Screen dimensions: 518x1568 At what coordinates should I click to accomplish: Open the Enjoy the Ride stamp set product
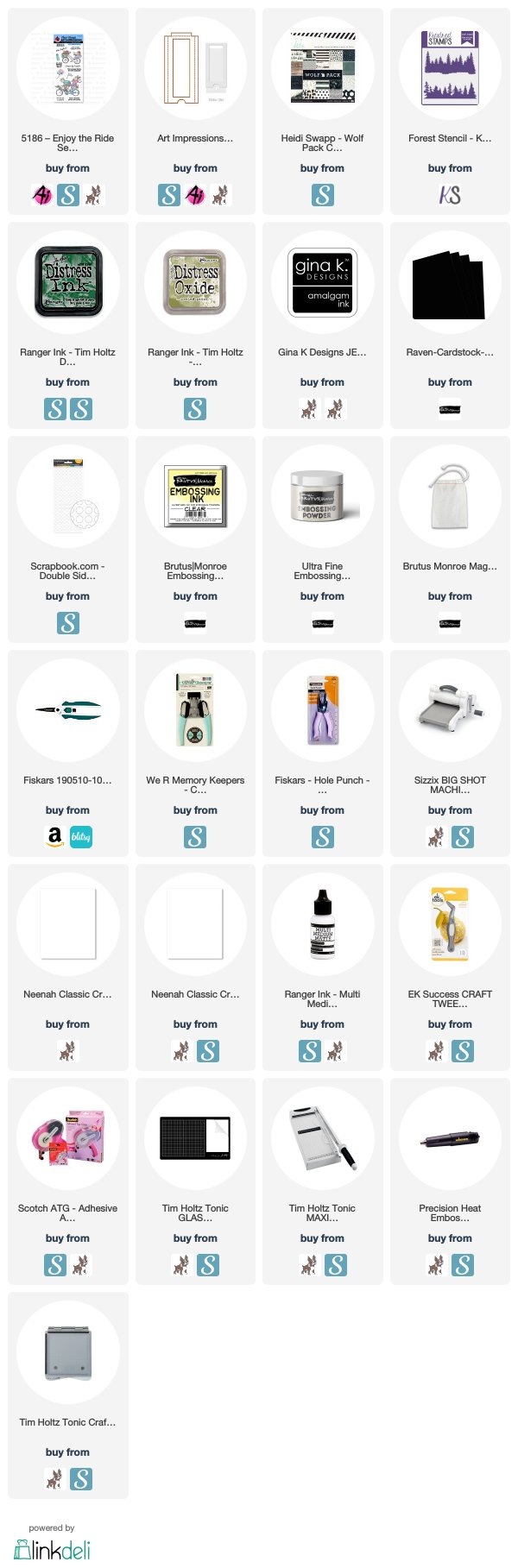(x=67, y=67)
